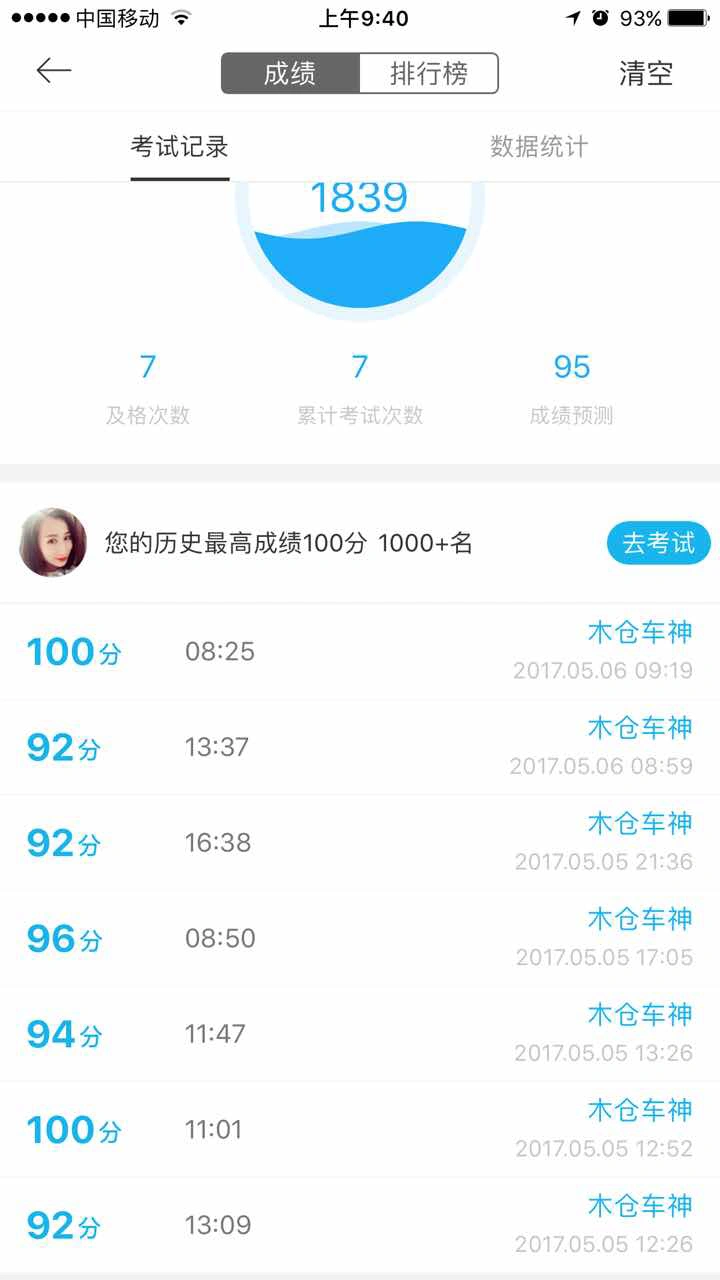Open the 96分 exam record
Screen dimensions: 720x1280
tap(360, 939)
